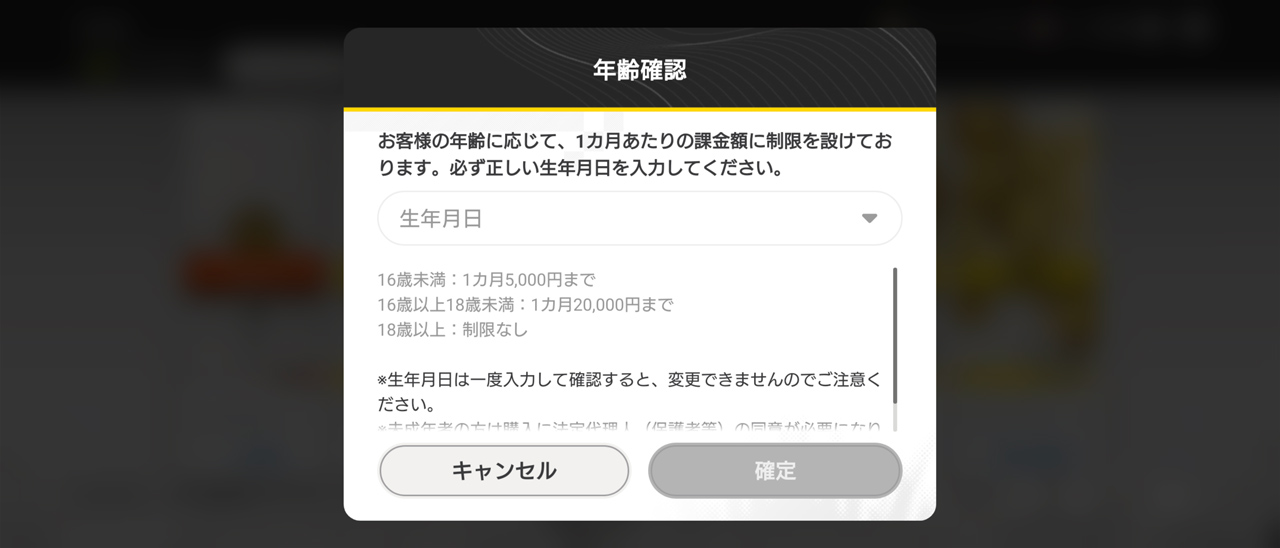Open the 生年月日 birthdate dropdown
Viewport: 1280px width, 548px height.
coord(639,218)
